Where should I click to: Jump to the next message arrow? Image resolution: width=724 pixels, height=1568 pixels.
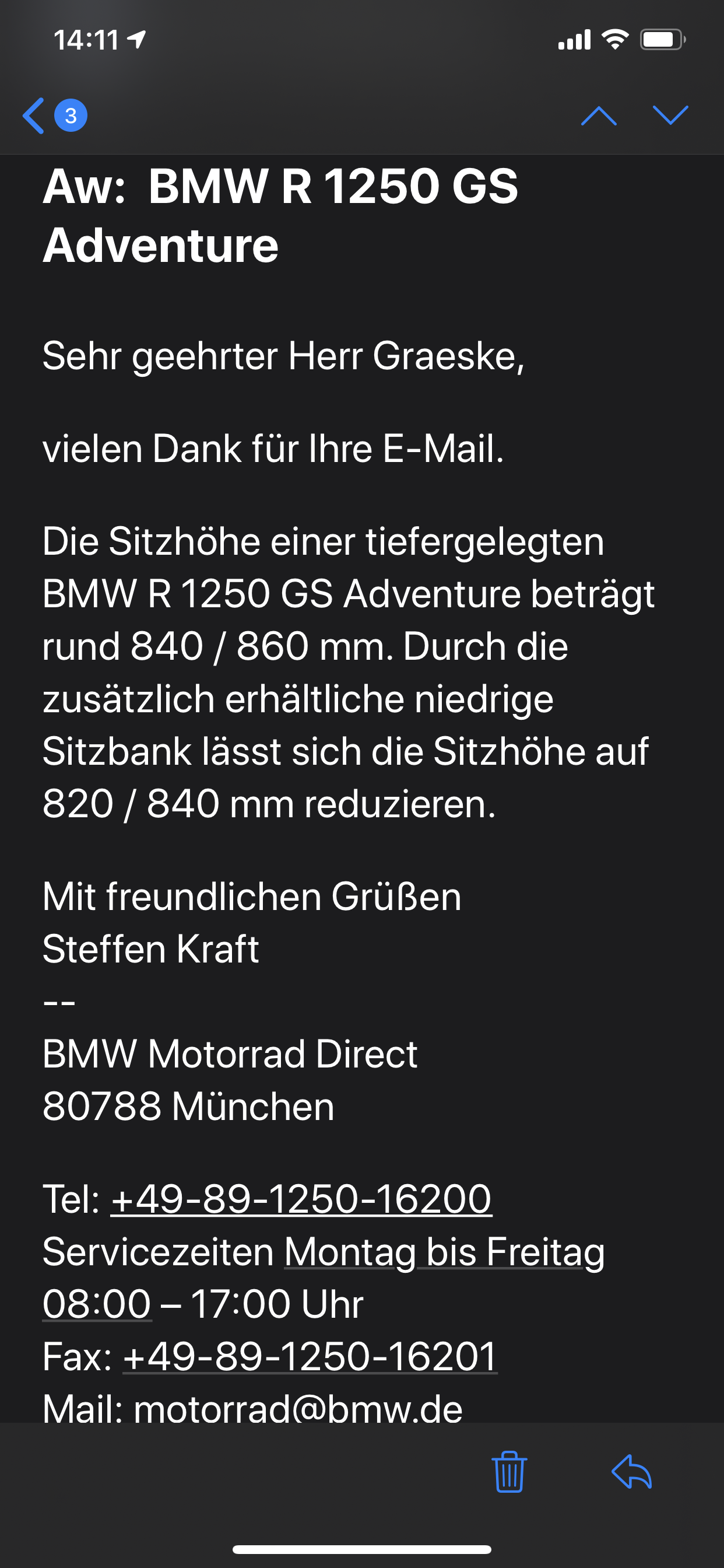click(670, 115)
